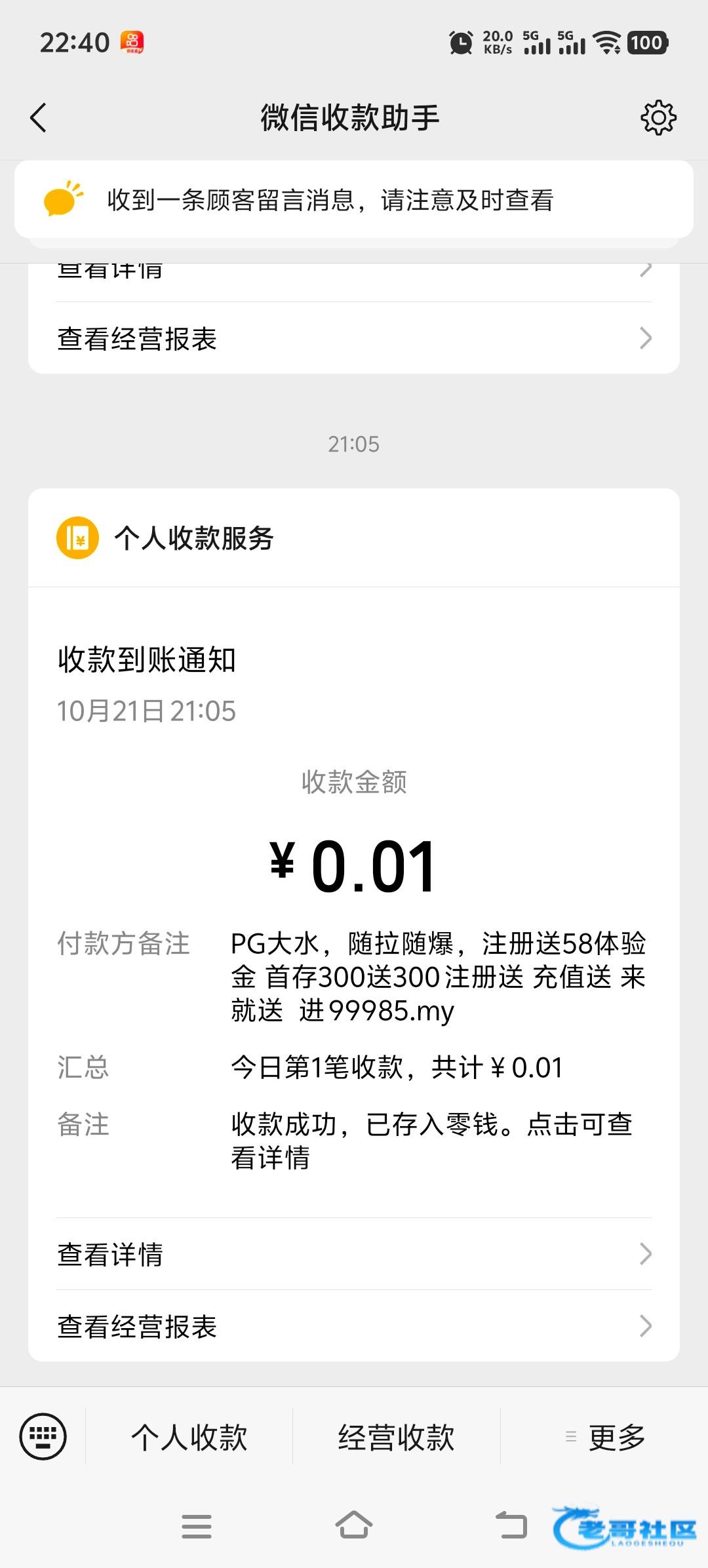Screen dimensions: 708x1568
Task: Switch to keyboard input mode
Action: (x=43, y=1436)
